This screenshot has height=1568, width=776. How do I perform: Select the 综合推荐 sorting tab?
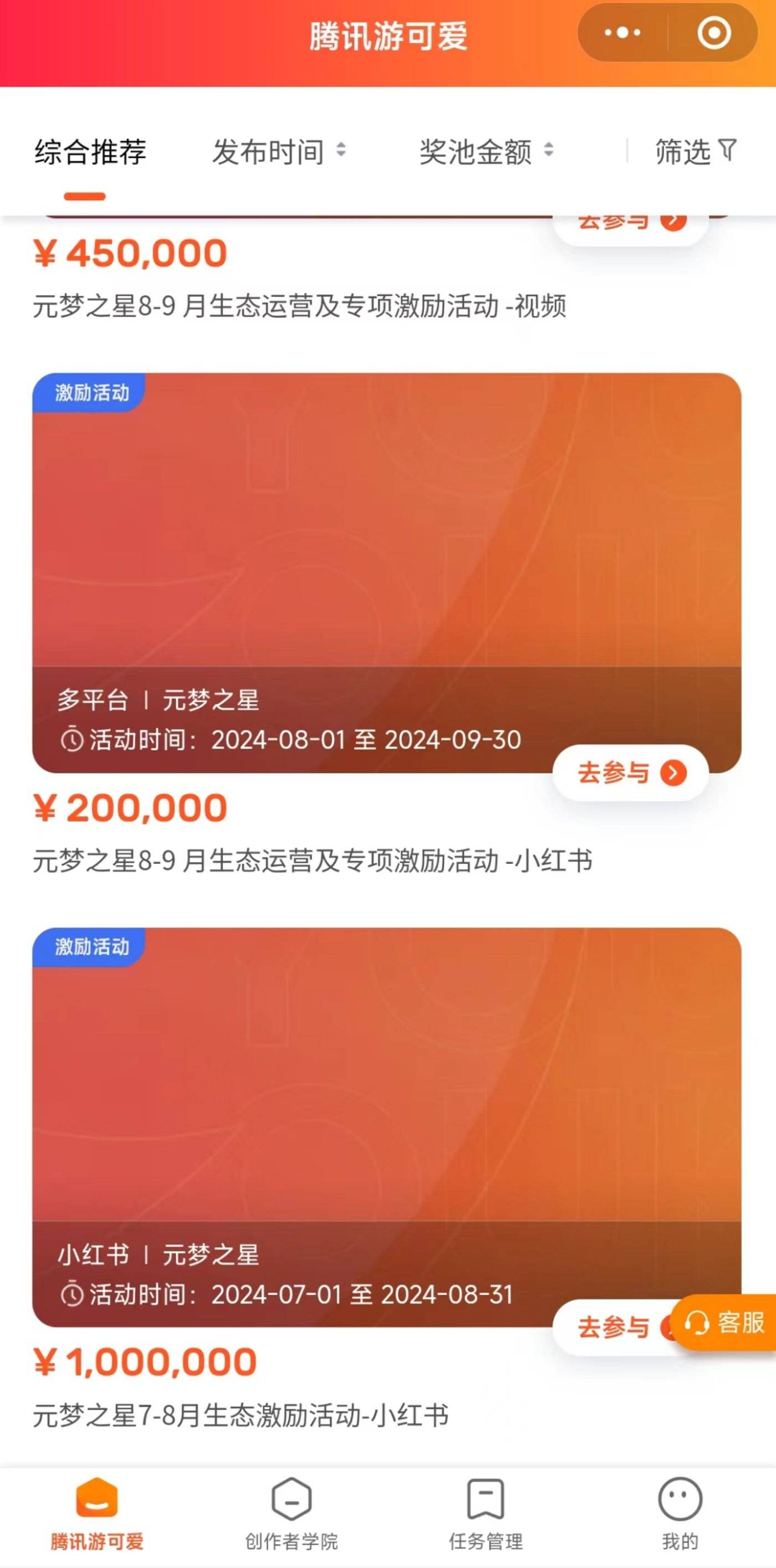pos(90,152)
